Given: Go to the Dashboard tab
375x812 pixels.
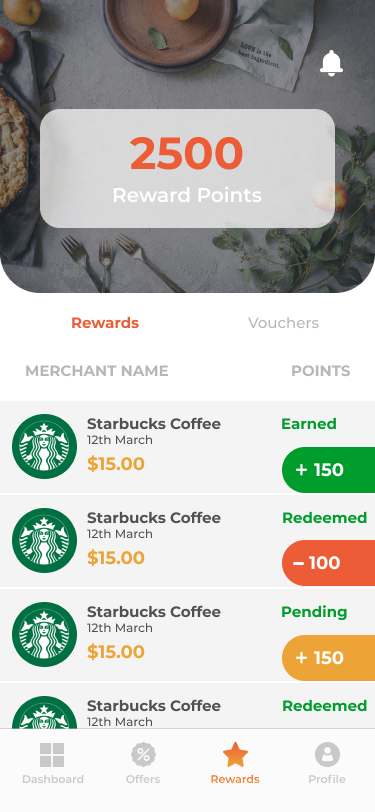Looking at the screenshot, I should tap(52, 764).
